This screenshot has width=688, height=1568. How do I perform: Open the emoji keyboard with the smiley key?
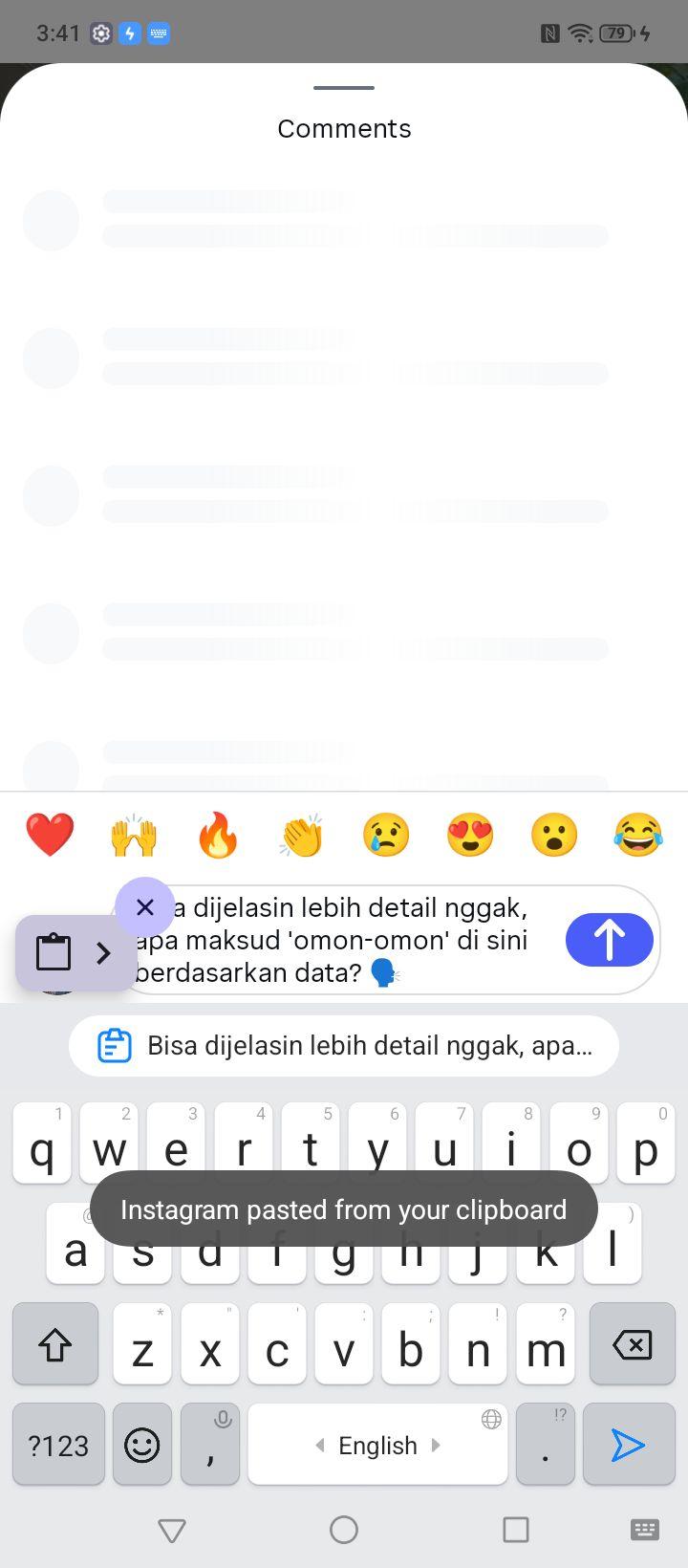142,1444
